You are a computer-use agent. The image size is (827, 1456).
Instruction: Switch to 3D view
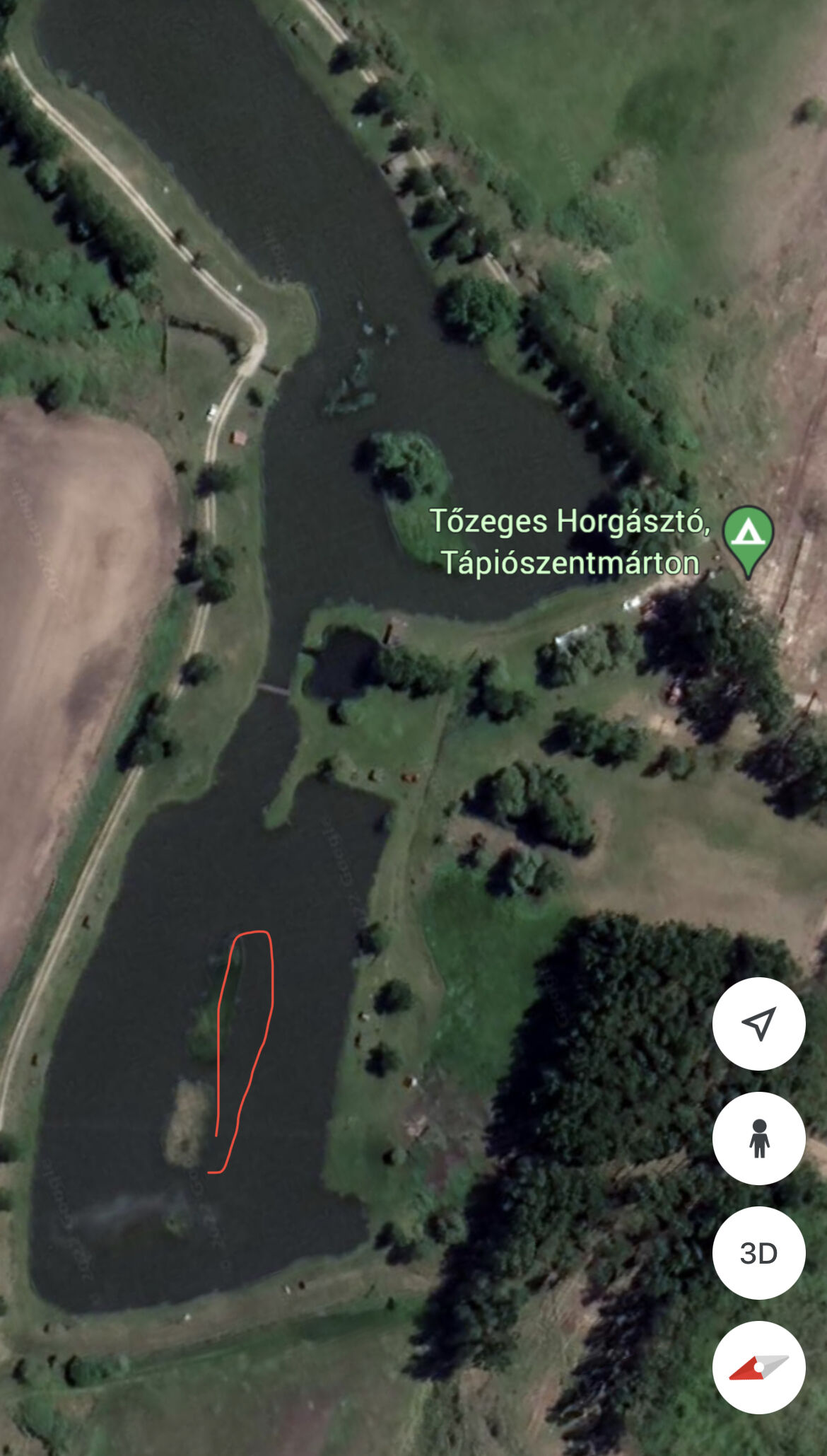coord(758,1252)
